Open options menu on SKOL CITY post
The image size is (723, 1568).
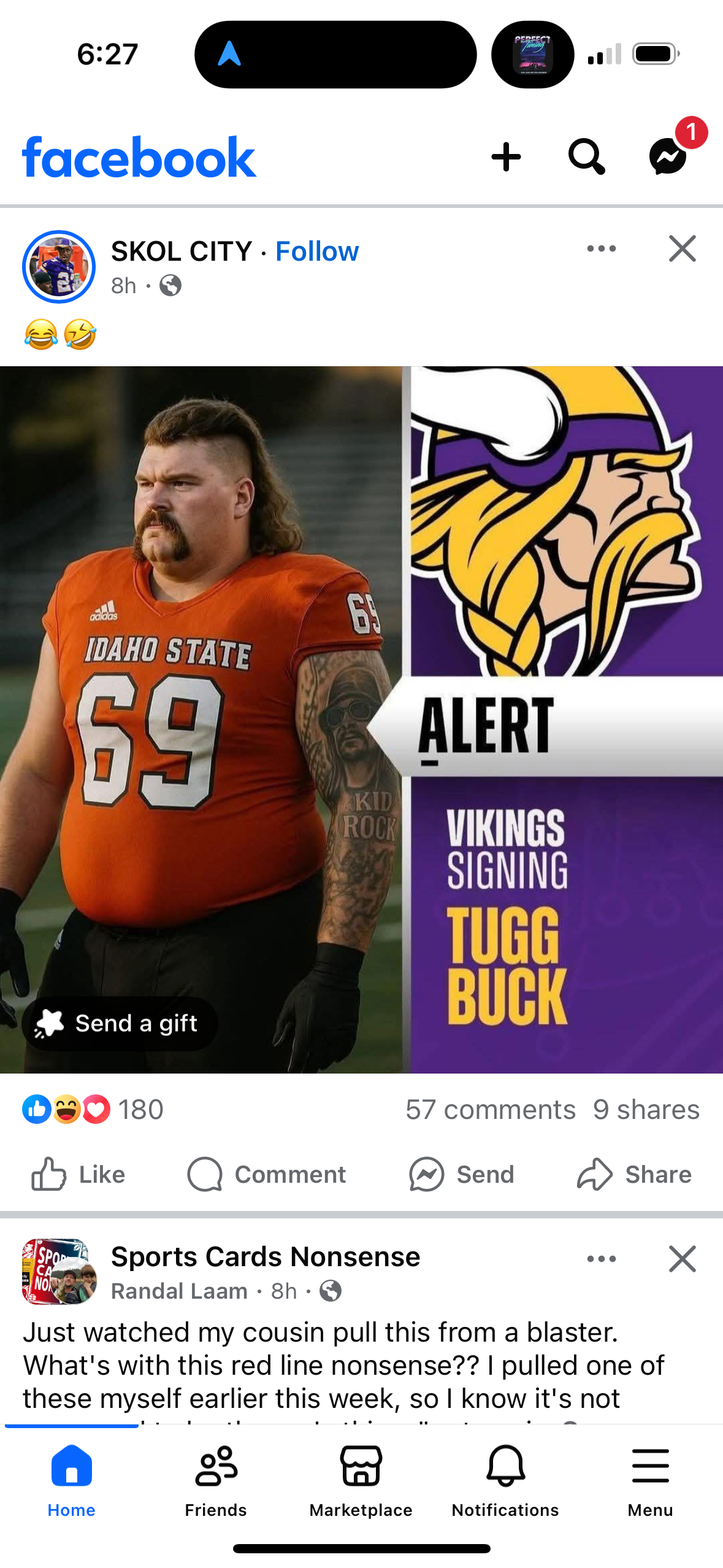point(601,249)
